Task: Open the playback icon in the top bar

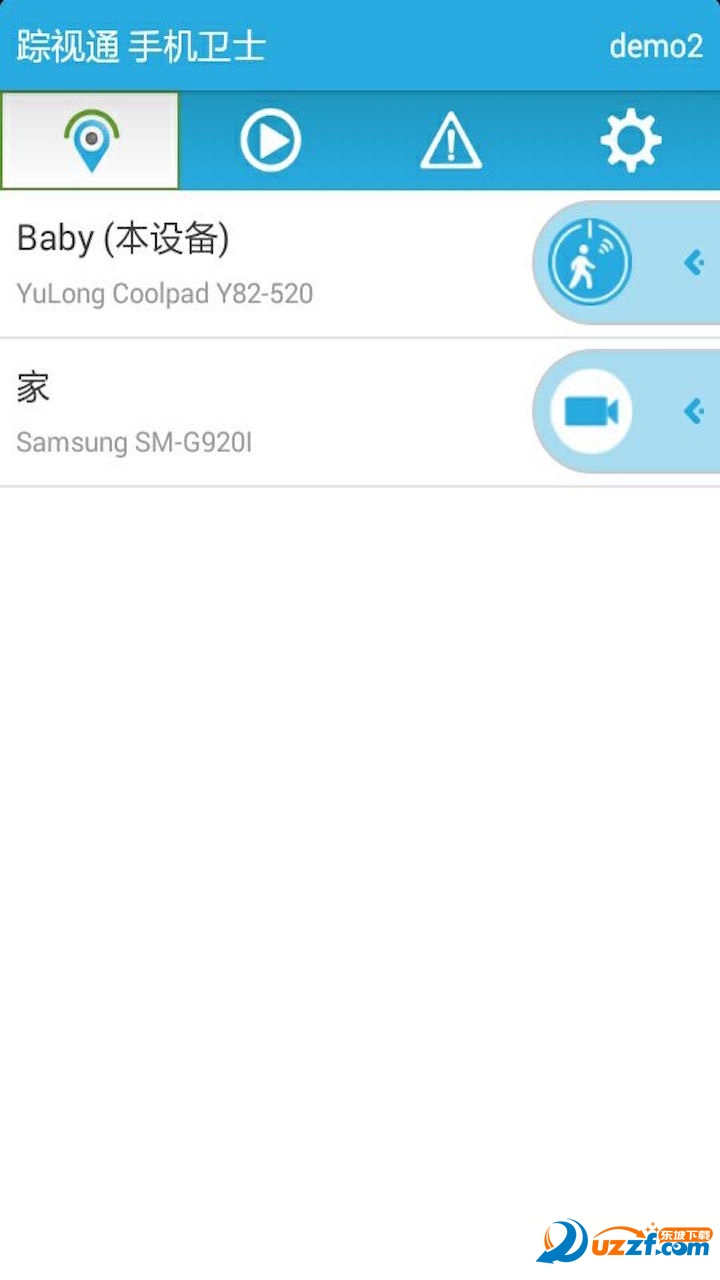Action: tap(270, 140)
